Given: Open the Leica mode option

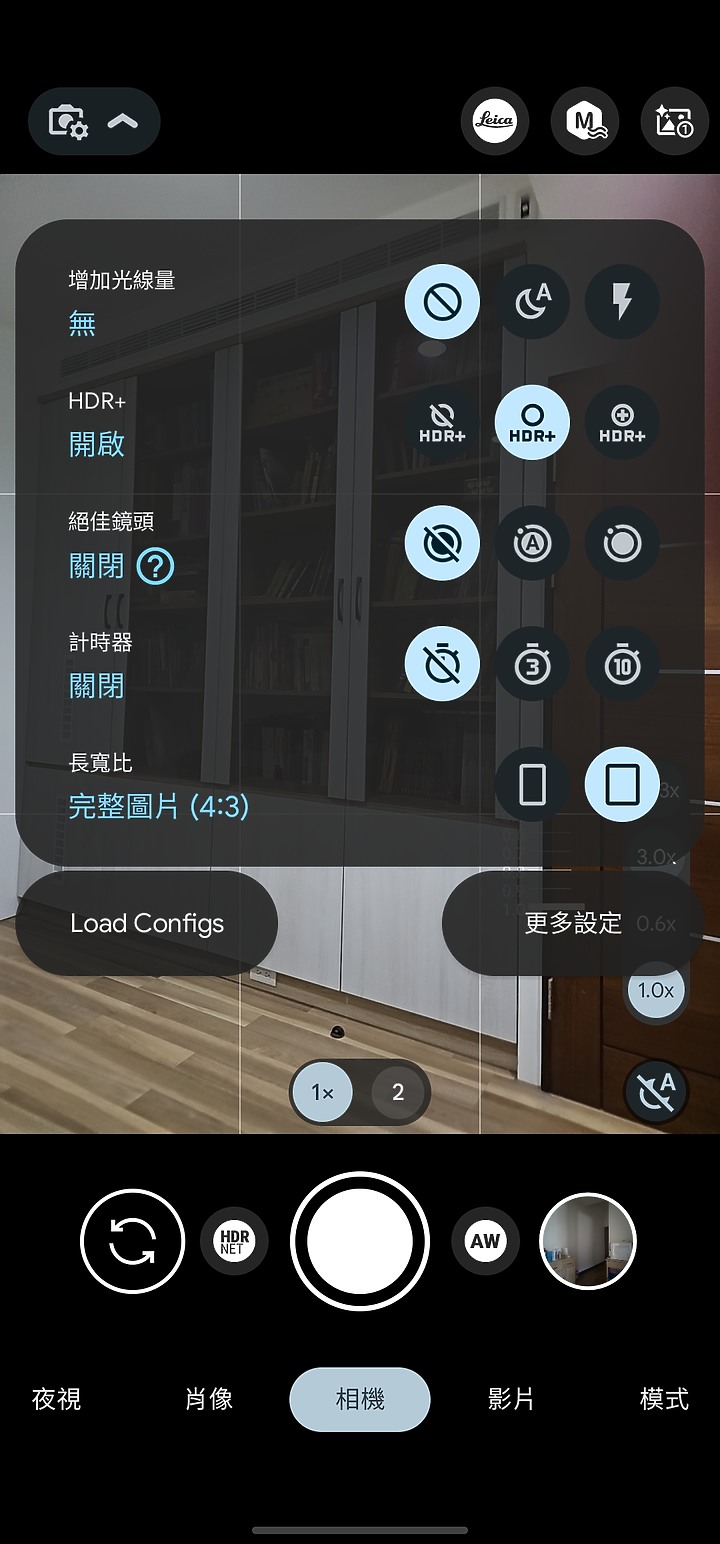Looking at the screenshot, I should 494,122.
